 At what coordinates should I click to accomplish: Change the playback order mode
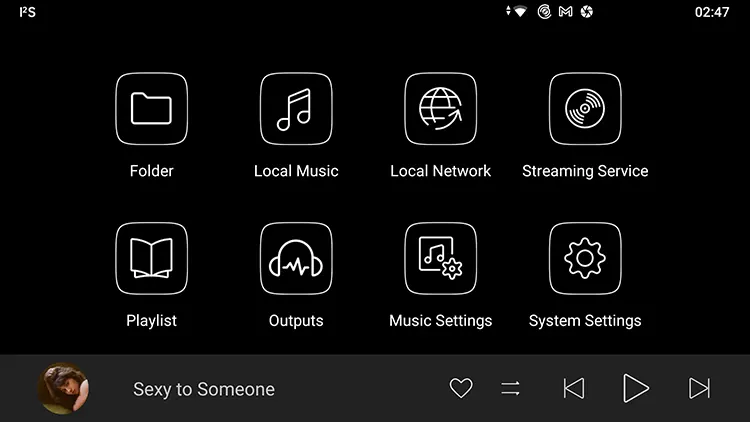[511, 388]
